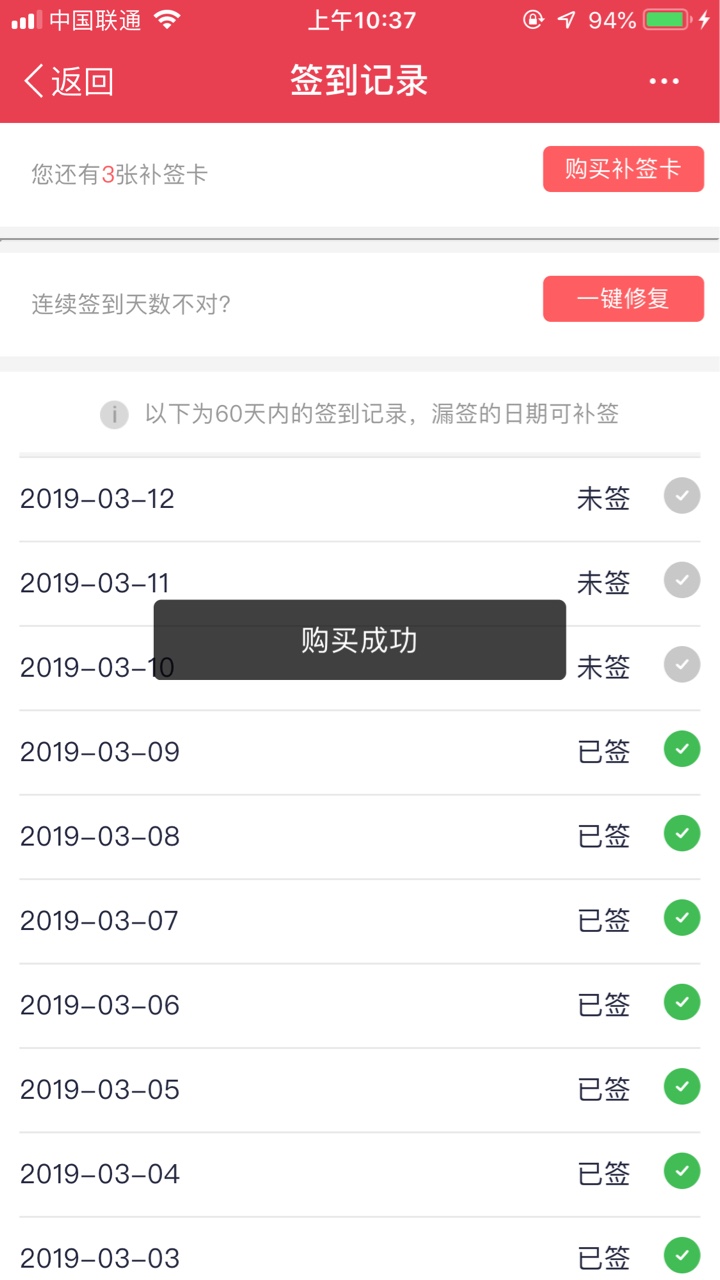The width and height of the screenshot is (720, 1280).
Task: Tap the grey check icon for 2019-03-10
Action: pyautogui.click(x=682, y=665)
